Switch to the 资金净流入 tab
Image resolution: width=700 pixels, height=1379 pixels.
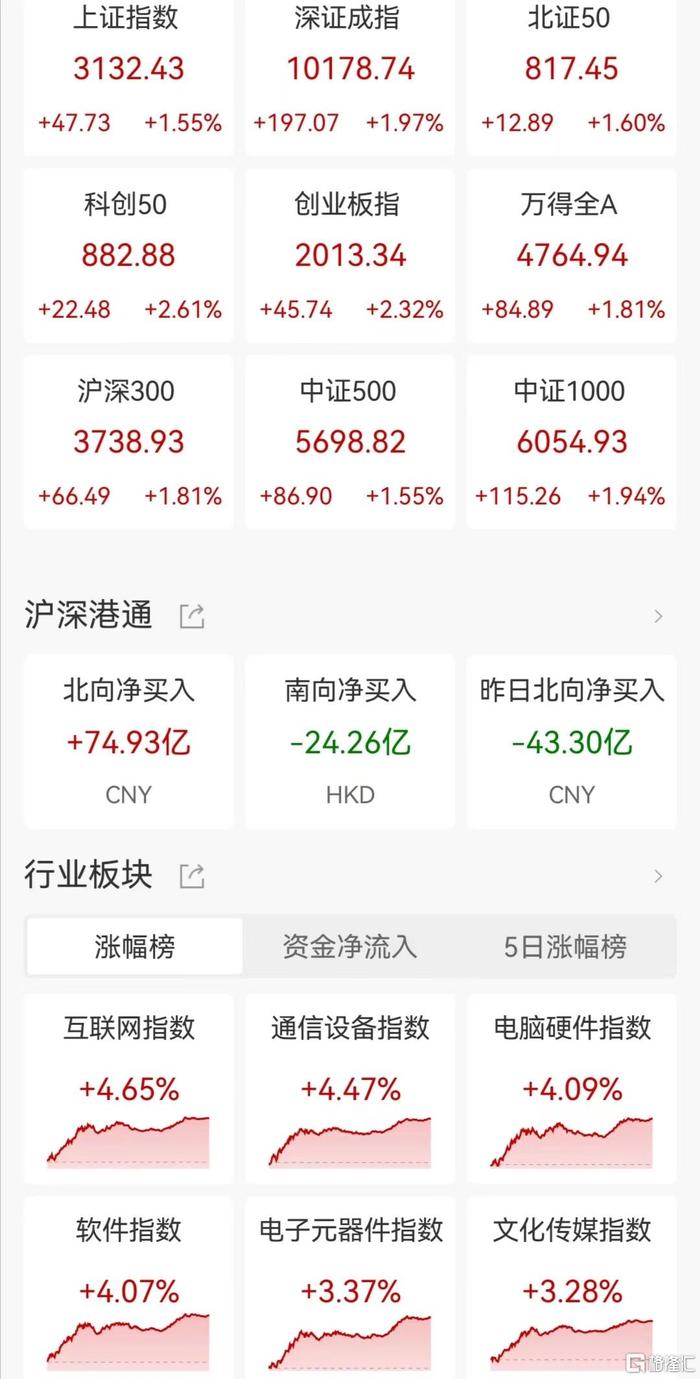pyautogui.click(x=350, y=946)
